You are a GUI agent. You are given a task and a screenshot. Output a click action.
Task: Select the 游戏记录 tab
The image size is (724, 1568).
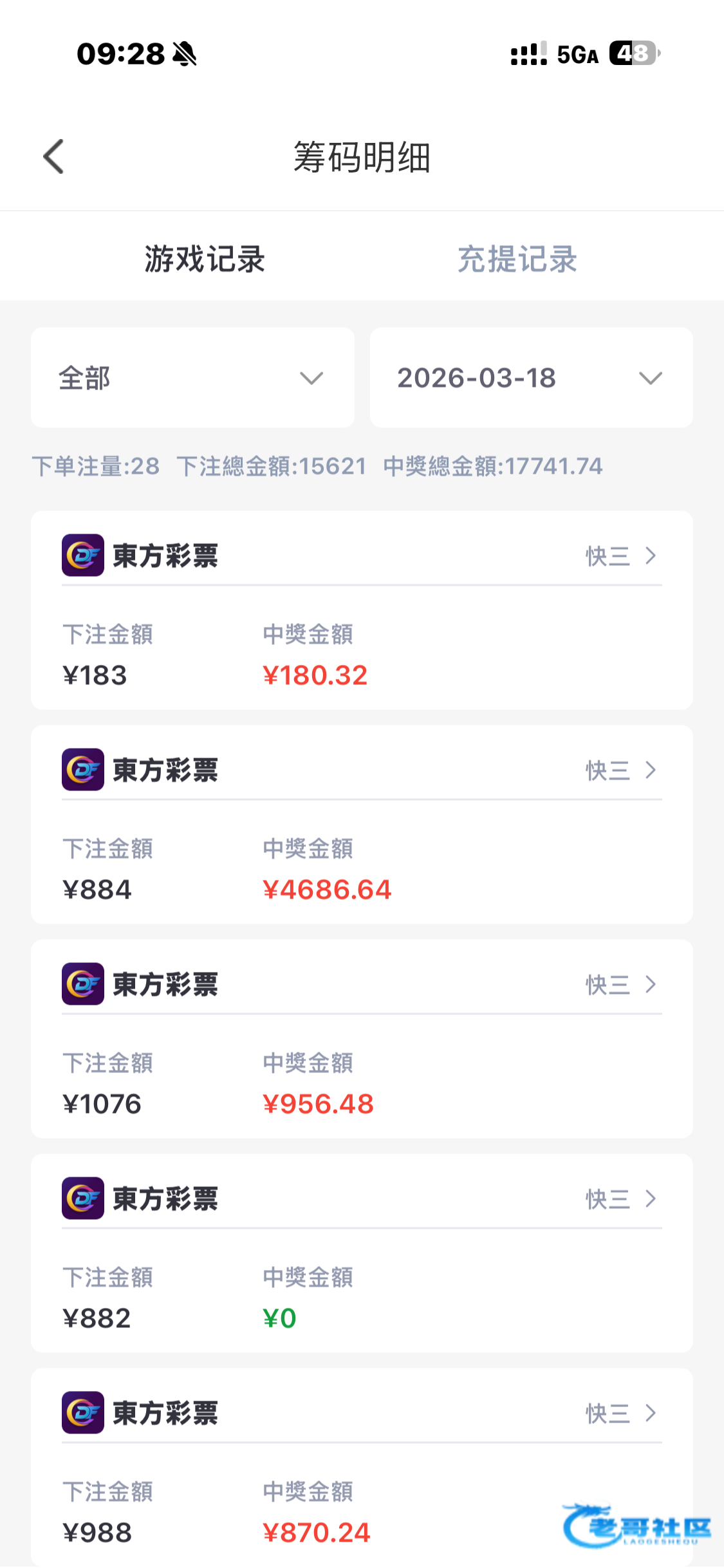(205, 259)
